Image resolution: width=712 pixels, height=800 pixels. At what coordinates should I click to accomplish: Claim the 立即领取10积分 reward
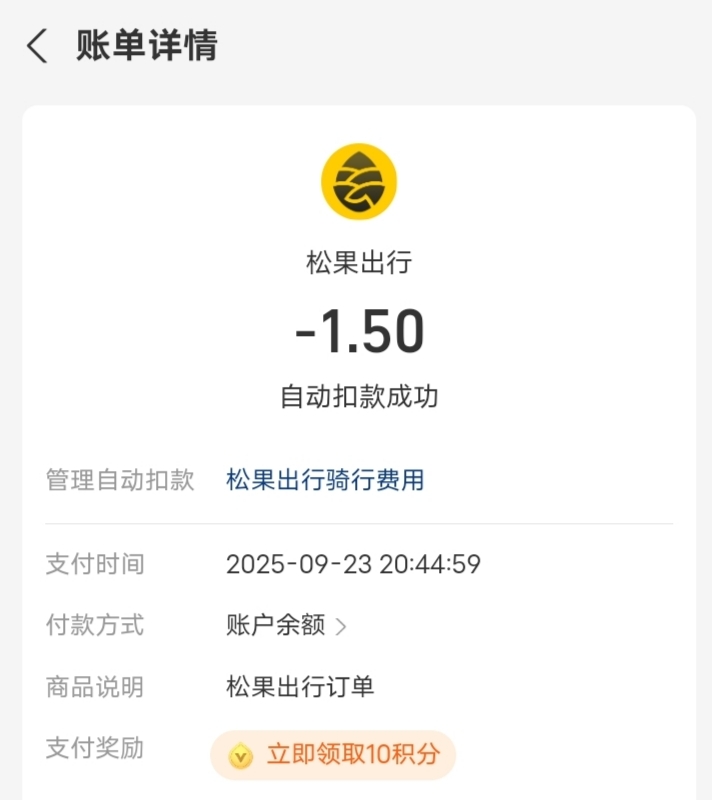click(333, 755)
